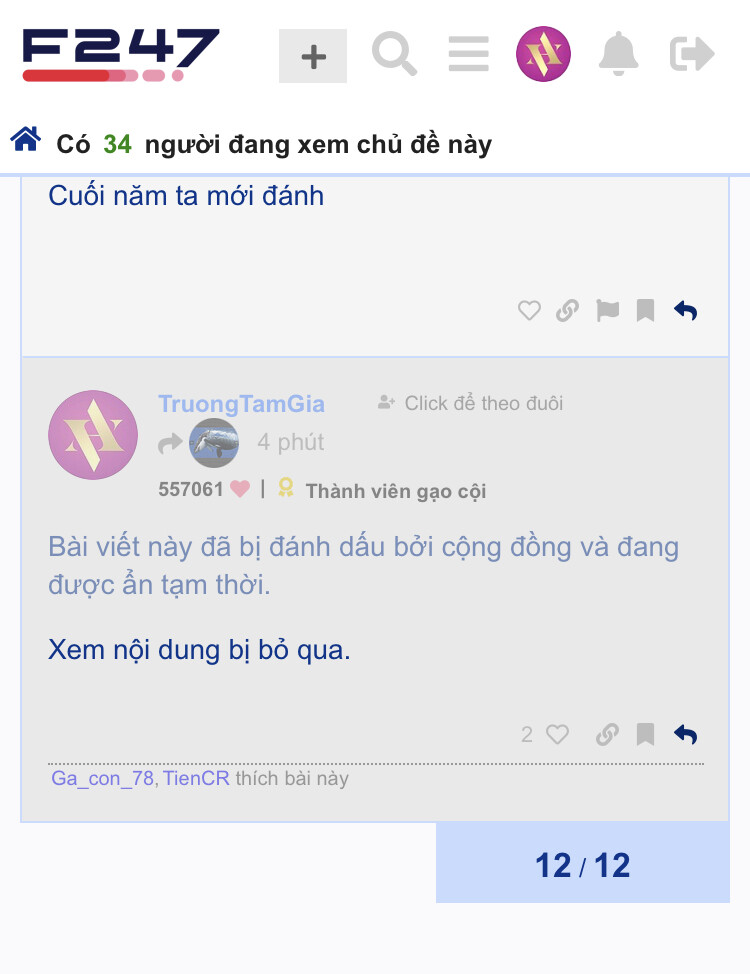Screen dimensions: 750x974
Task: Copy link of "Cuối năm ta mới đánh" post
Action: pyautogui.click(x=567, y=311)
